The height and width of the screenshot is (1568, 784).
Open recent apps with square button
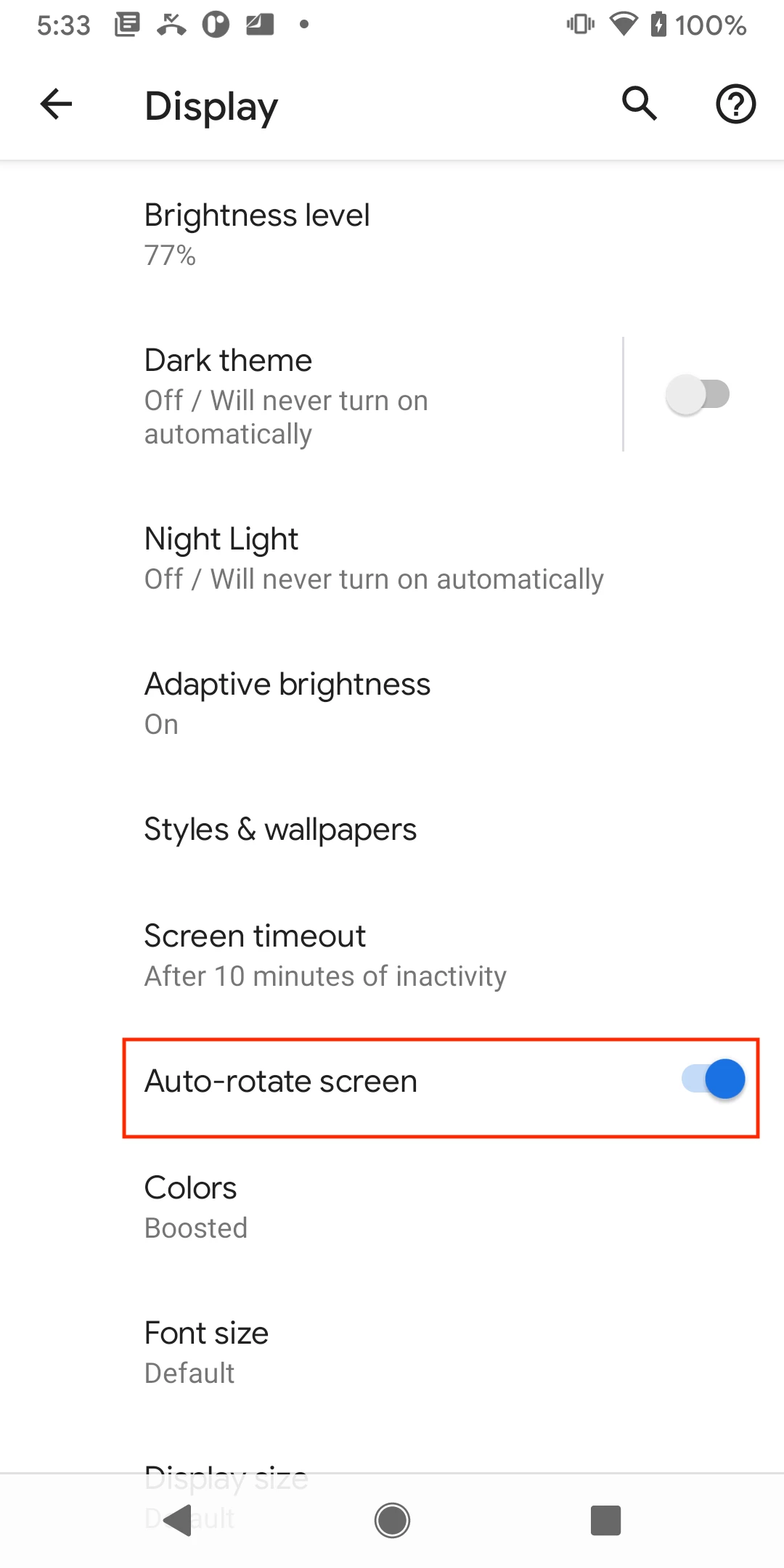605,1520
